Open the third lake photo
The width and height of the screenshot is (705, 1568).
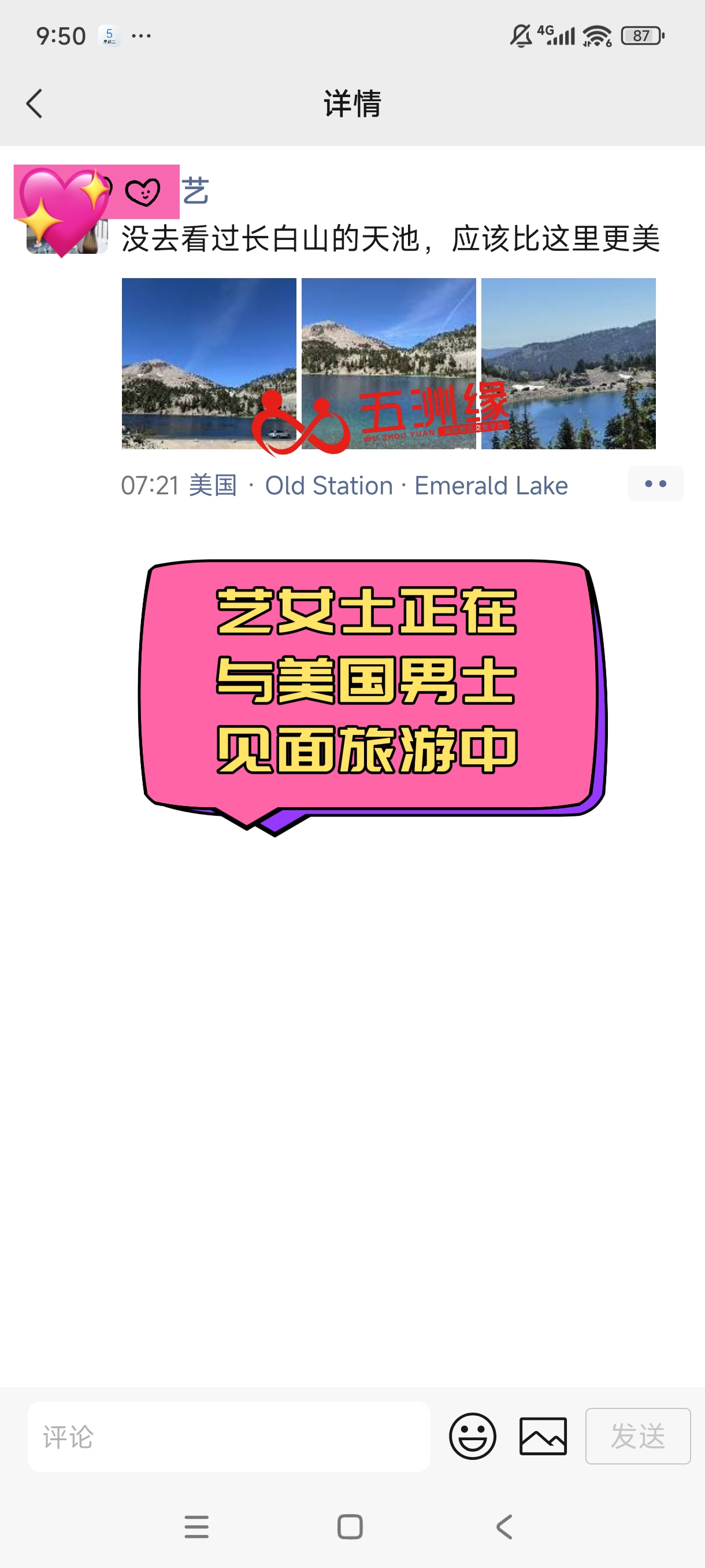(x=568, y=364)
